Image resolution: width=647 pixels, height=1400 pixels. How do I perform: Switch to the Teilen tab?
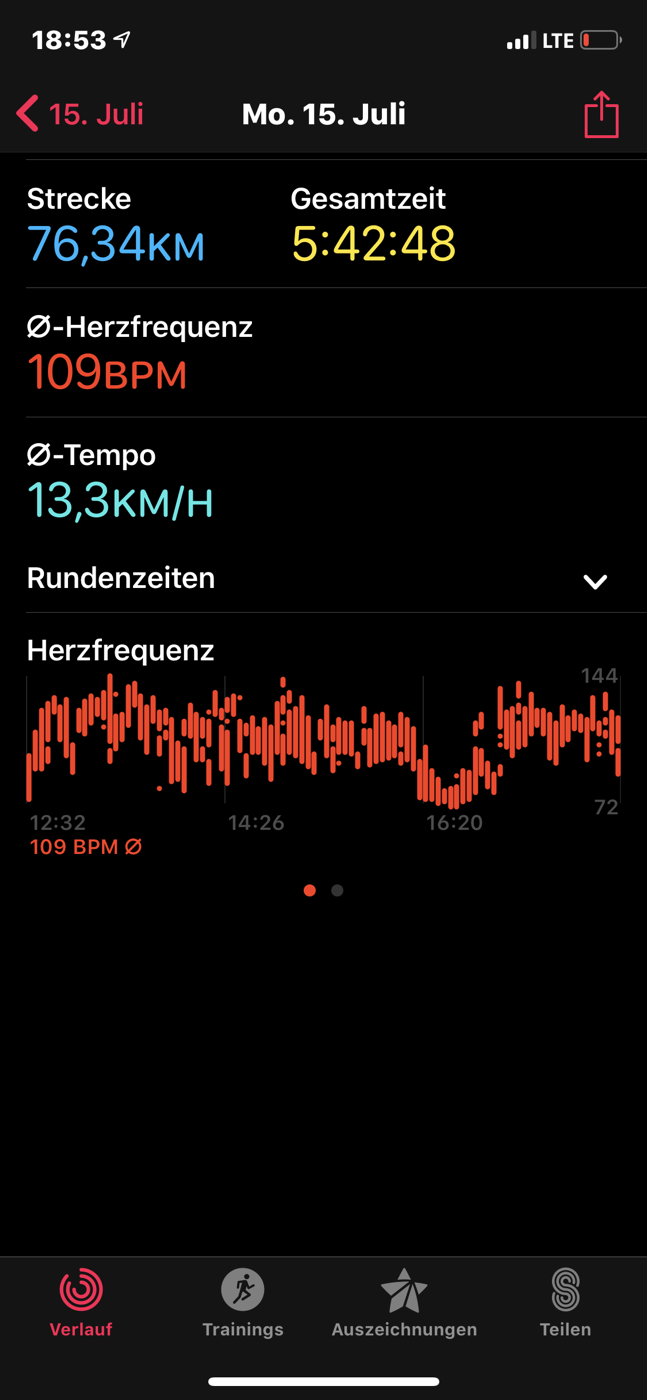click(566, 1302)
